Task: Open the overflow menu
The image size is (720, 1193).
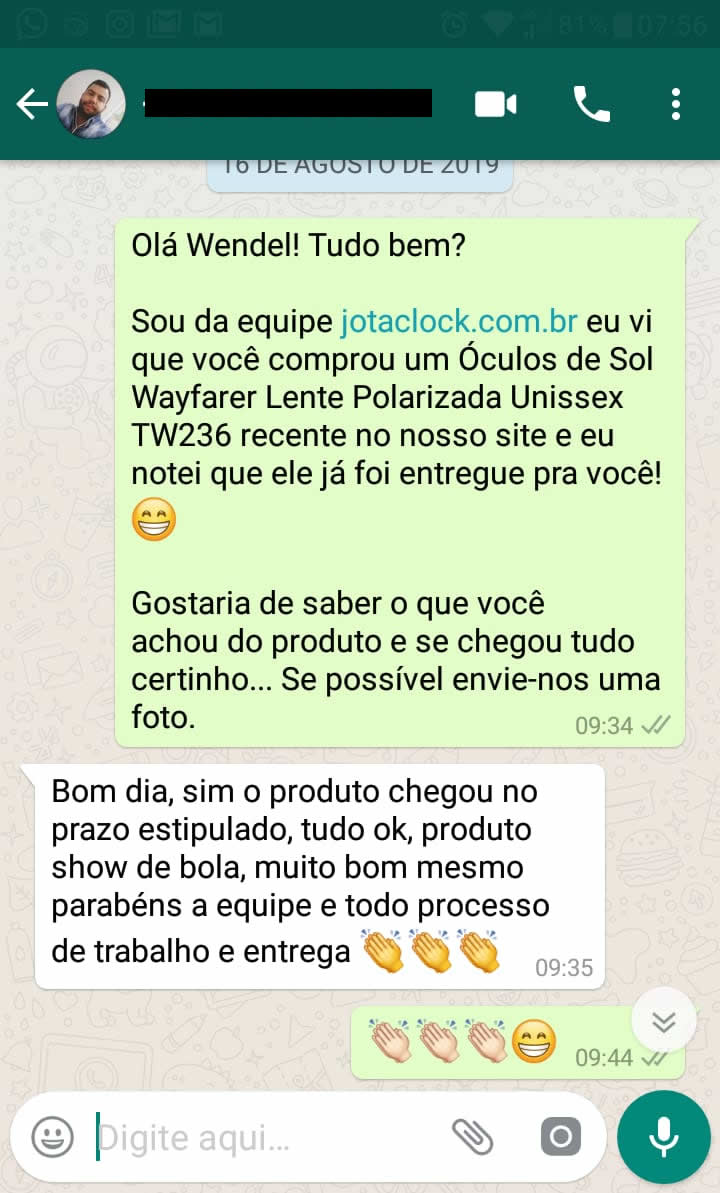Action: point(676,104)
